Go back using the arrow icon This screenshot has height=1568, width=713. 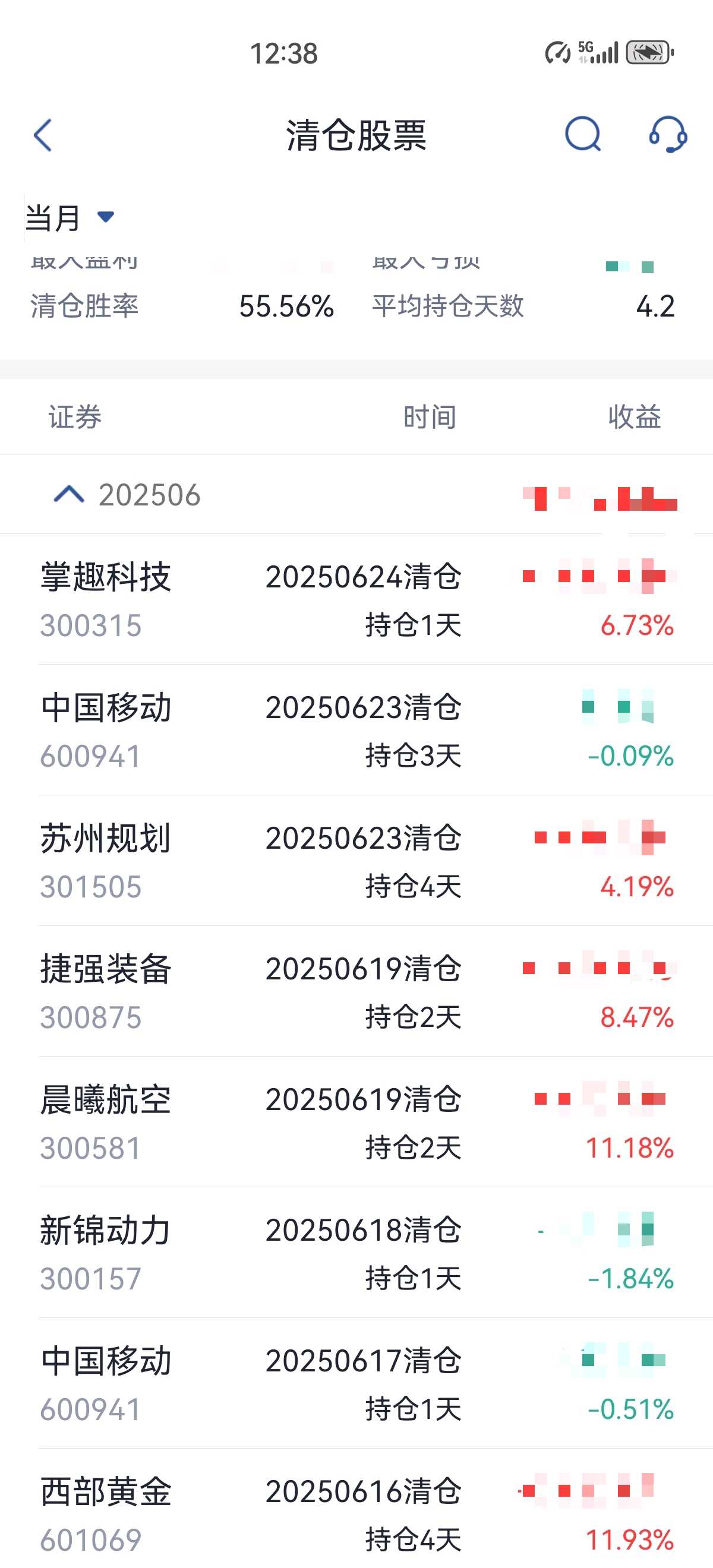(x=43, y=135)
